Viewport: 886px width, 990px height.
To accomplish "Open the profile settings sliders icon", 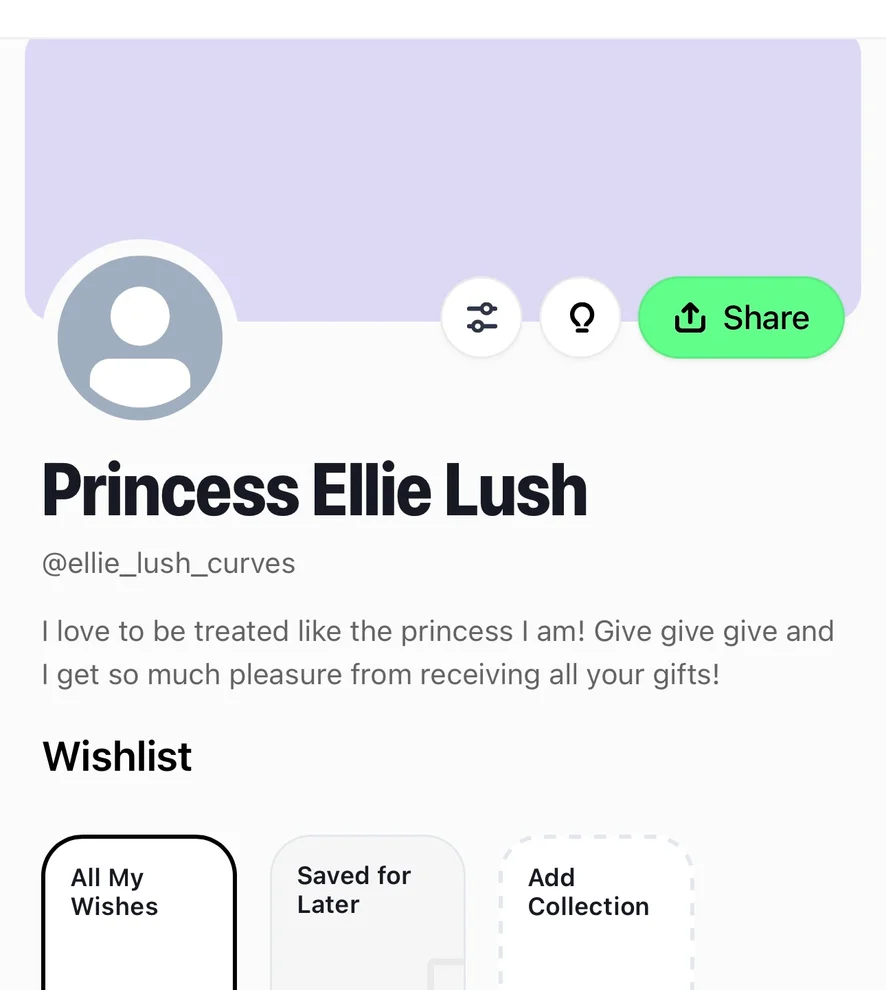I will pos(481,318).
